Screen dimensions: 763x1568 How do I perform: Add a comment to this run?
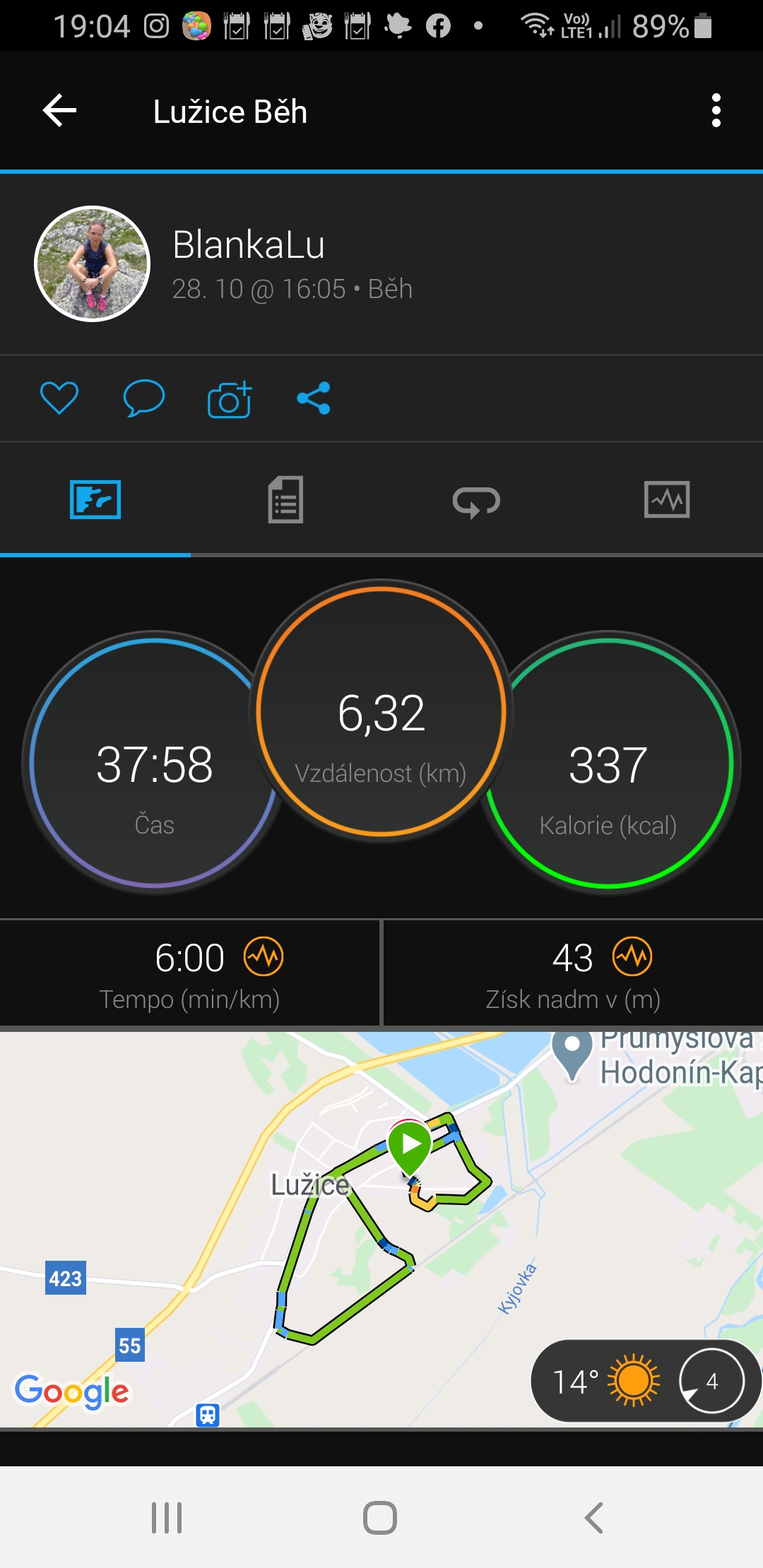144,398
